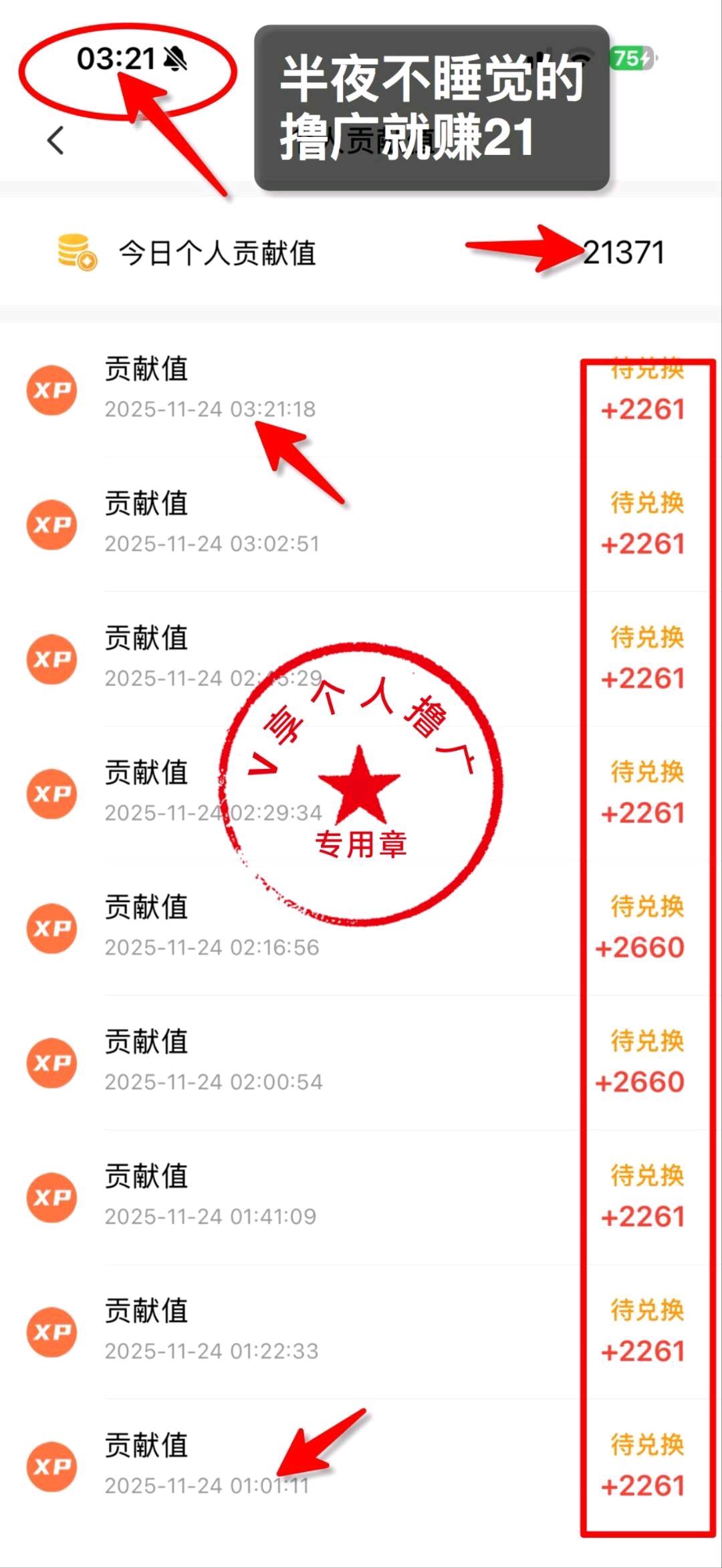Tap the total value 21371

pos(624,253)
